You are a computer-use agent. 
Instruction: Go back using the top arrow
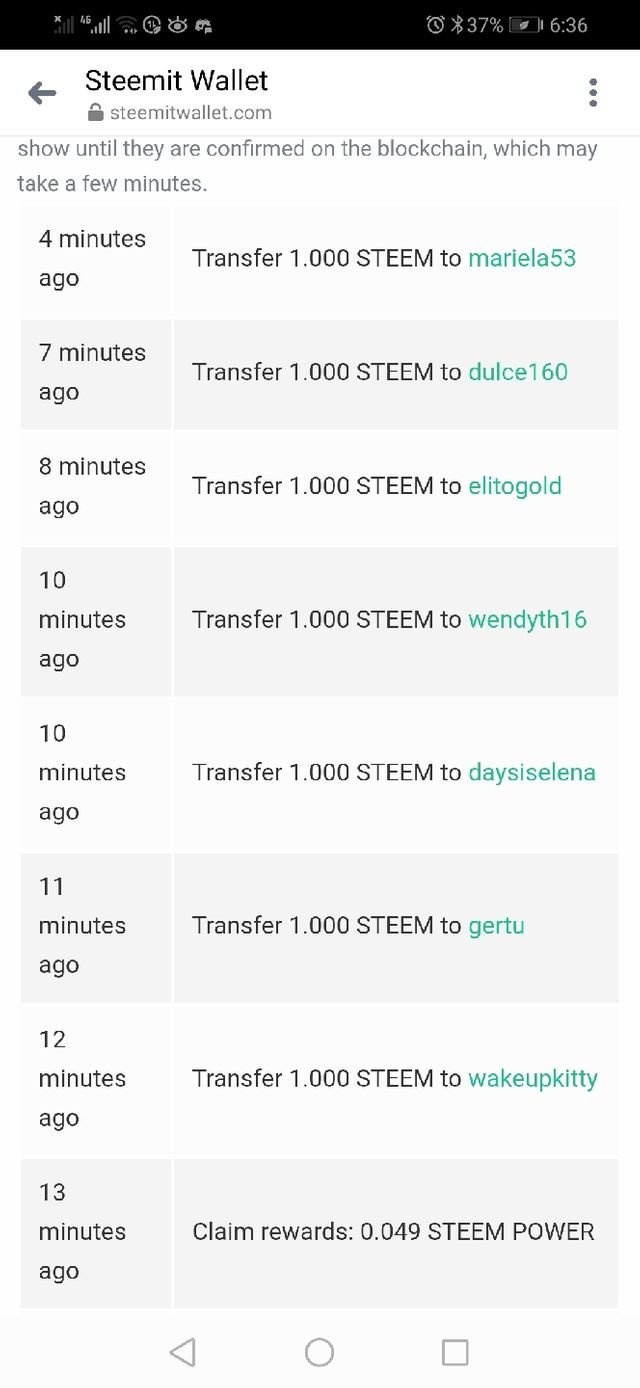[42, 93]
